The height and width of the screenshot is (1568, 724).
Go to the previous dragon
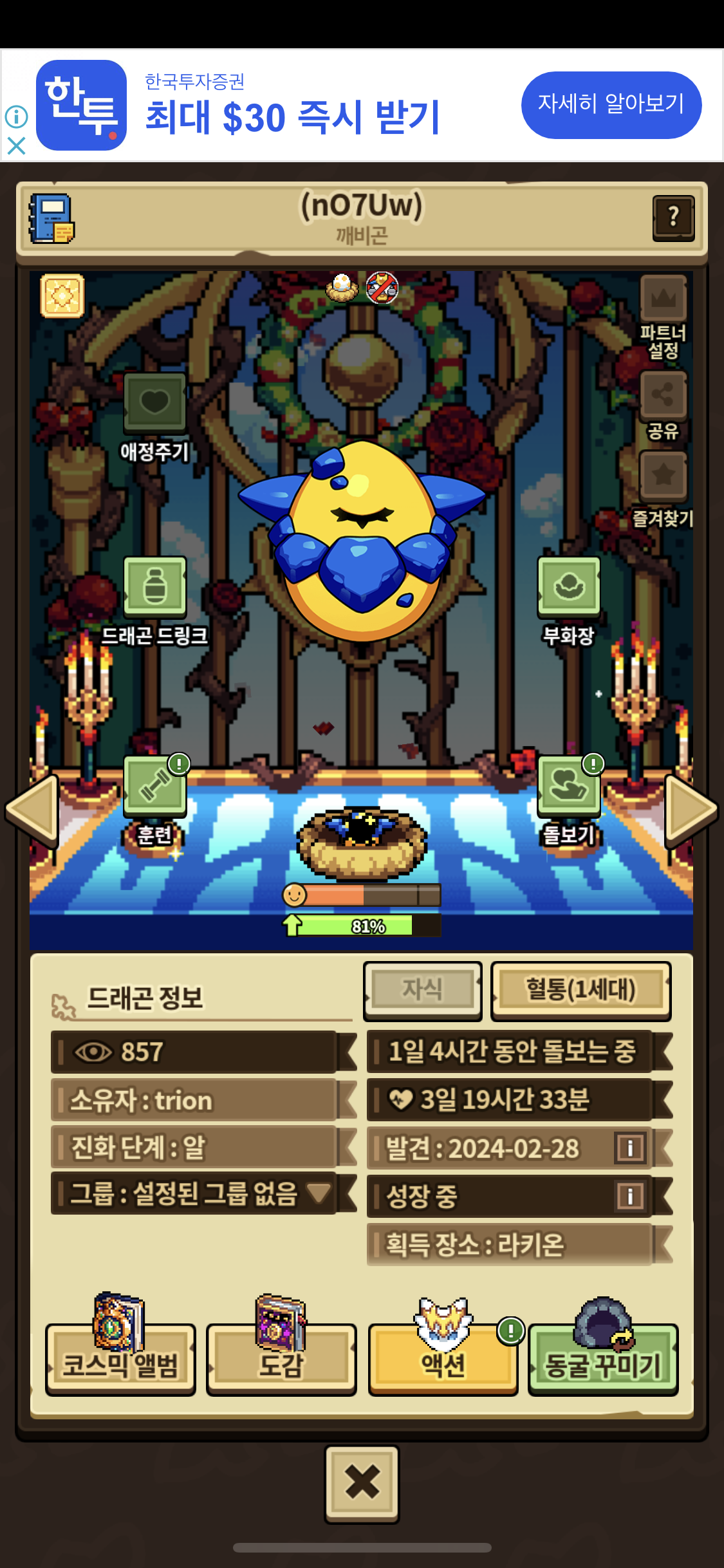[x=32, y=809]
